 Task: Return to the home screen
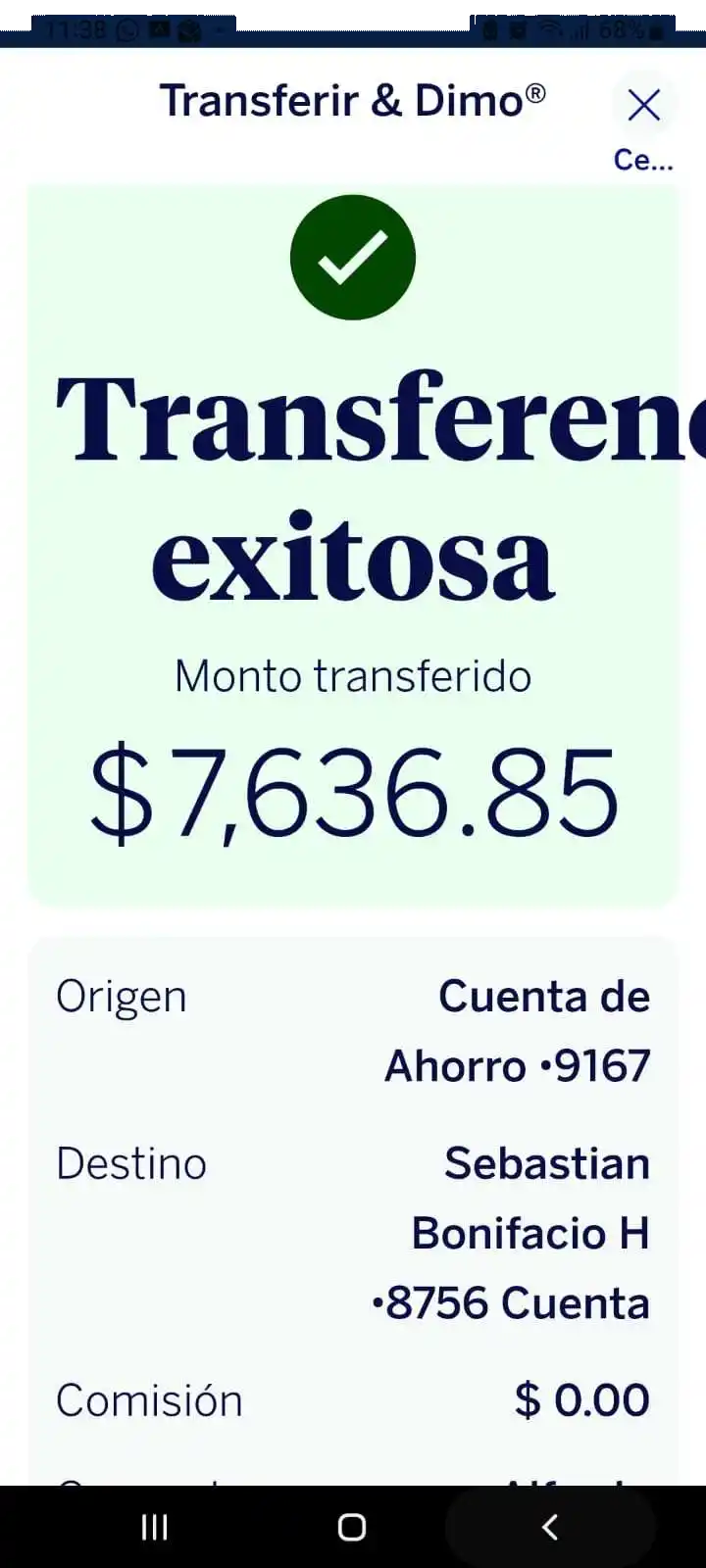[352, 1527]
